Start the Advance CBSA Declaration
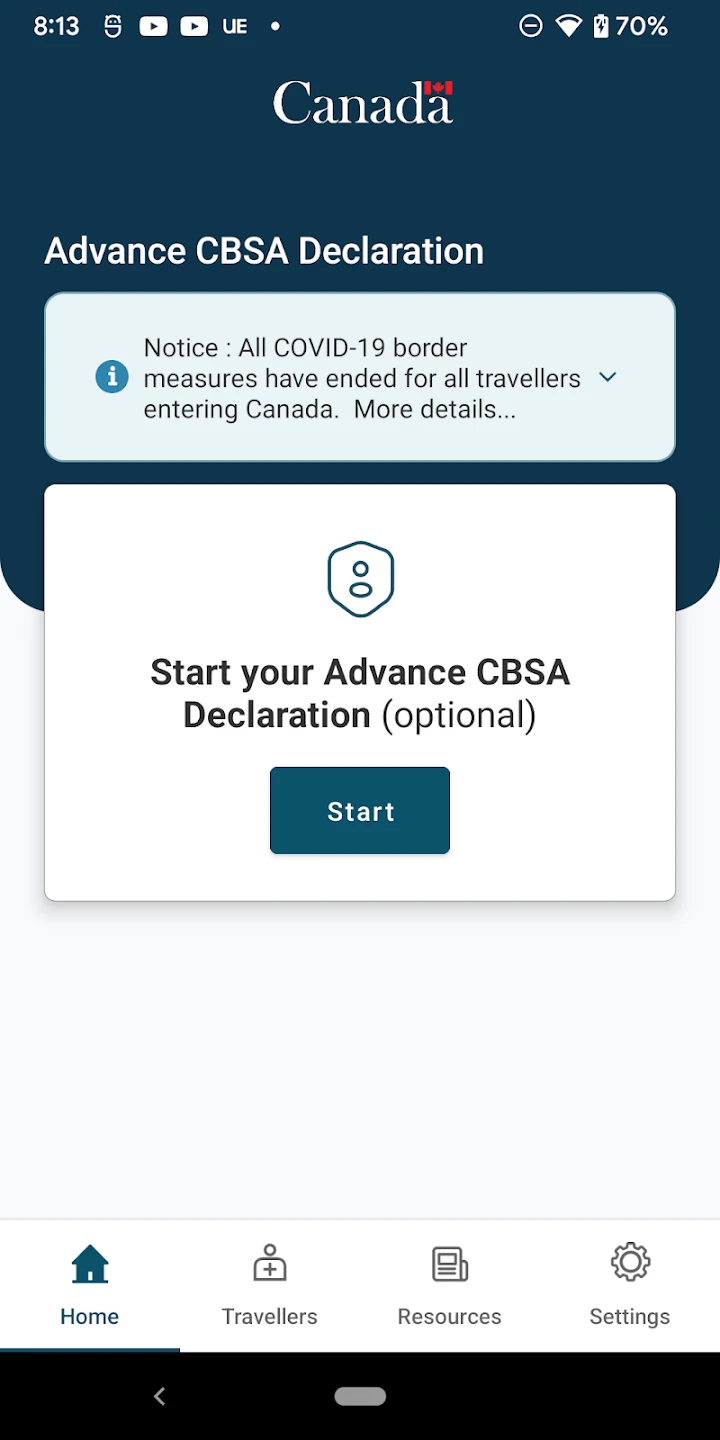The height and width of the screenshot is (1440, 720). click(x=360, y=811)
